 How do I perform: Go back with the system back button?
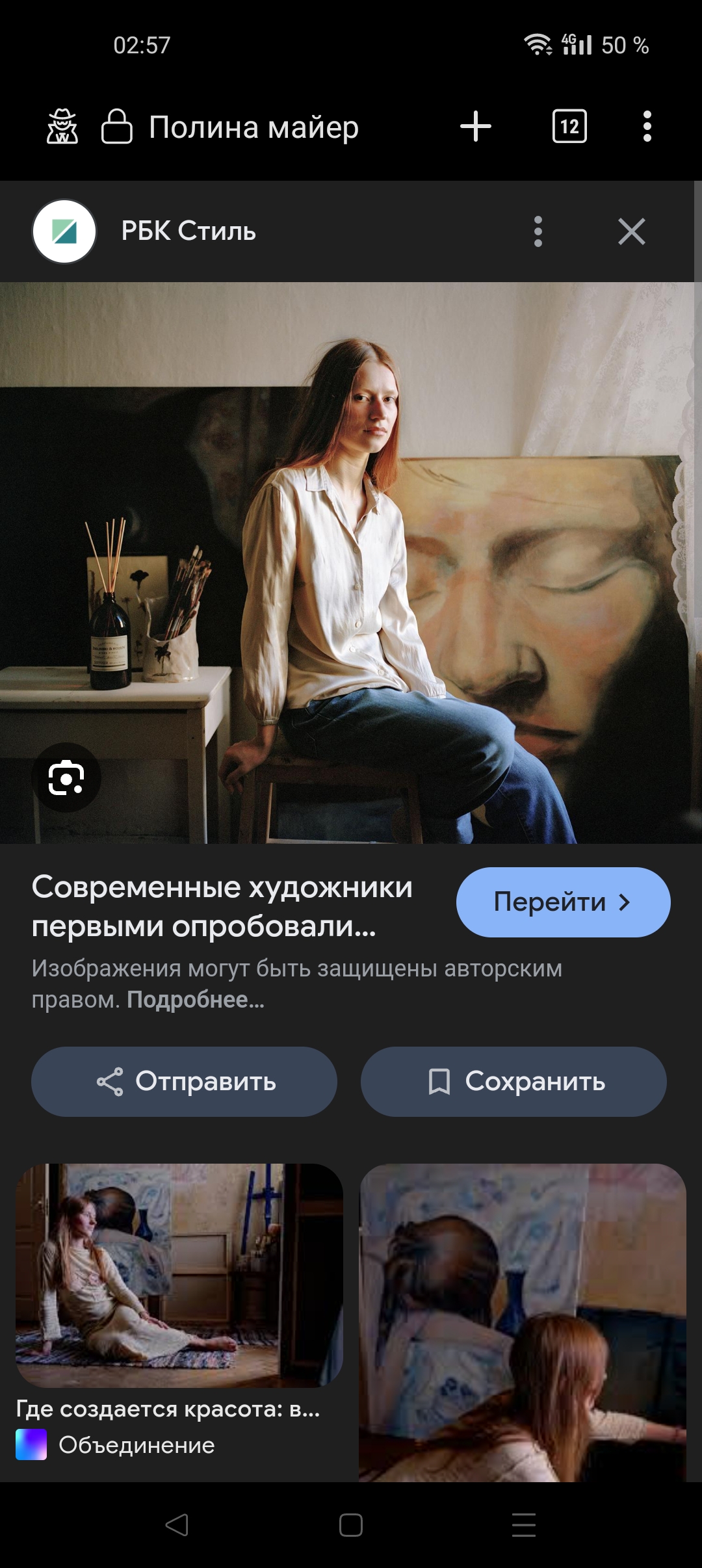177,1525
